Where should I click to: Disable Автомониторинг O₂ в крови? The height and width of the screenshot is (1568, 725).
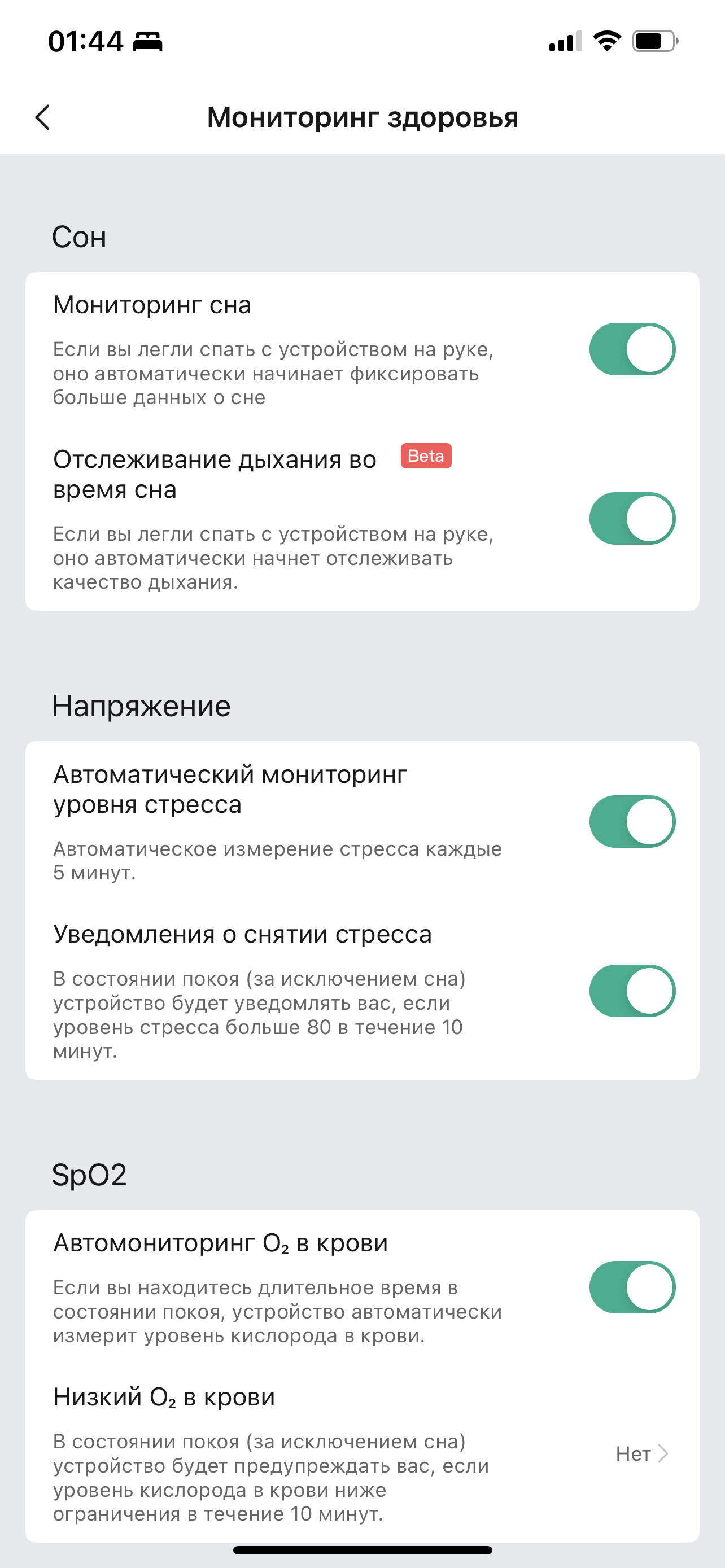632,1287
